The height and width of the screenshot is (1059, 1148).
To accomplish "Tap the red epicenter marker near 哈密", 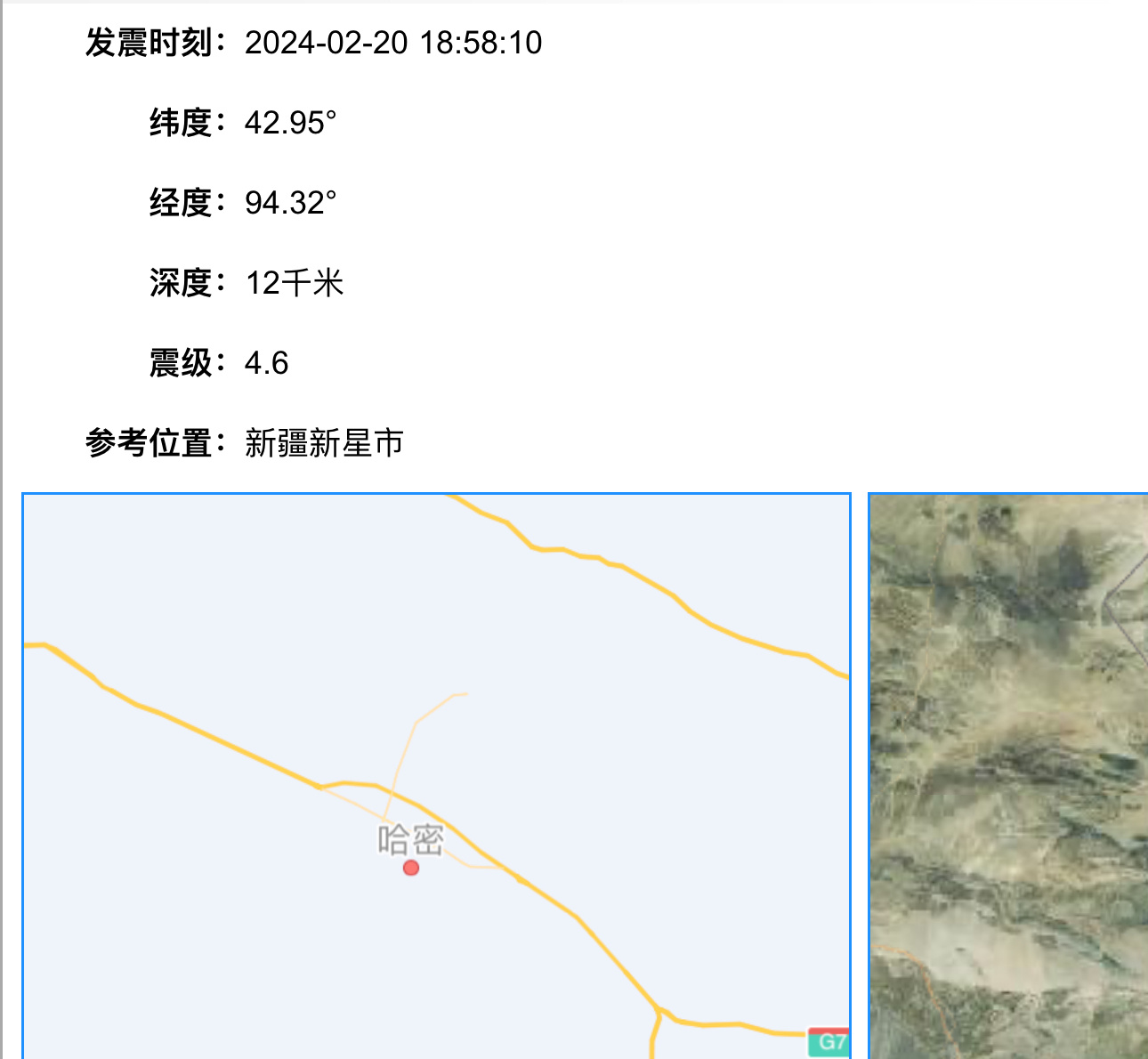I will [411, 868].
